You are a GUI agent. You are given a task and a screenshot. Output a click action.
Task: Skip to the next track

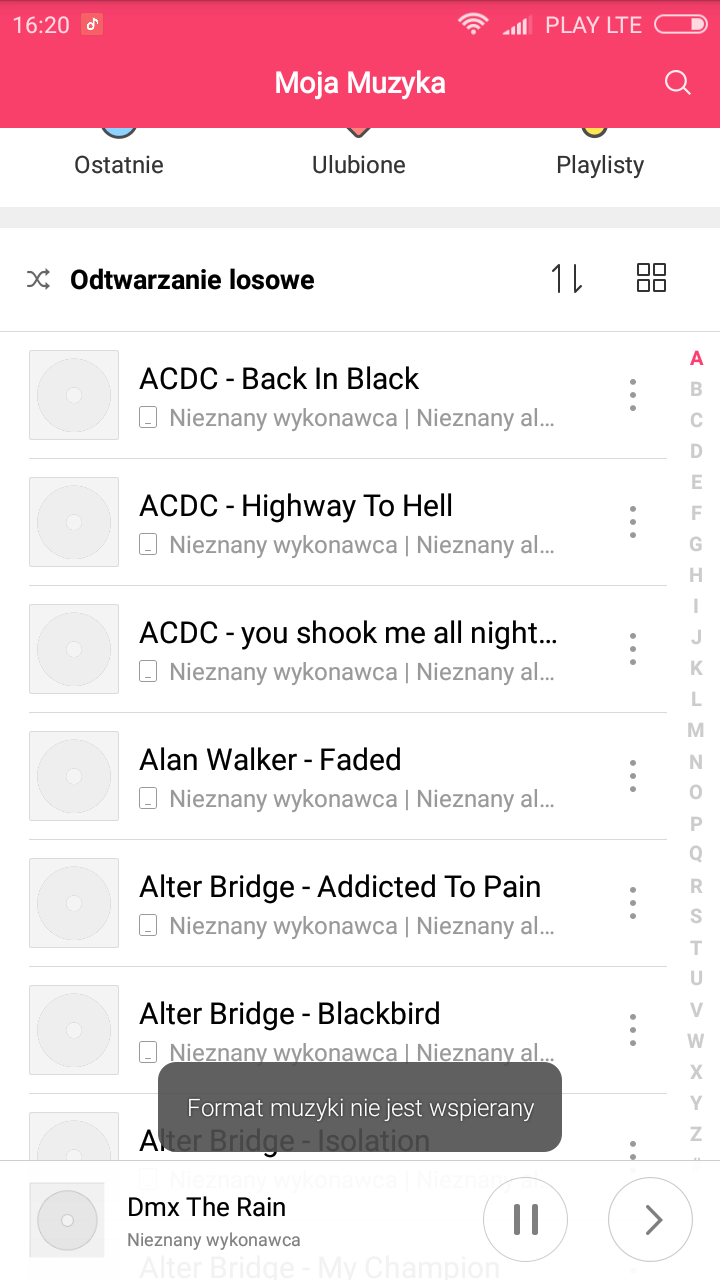(651, 1220)
